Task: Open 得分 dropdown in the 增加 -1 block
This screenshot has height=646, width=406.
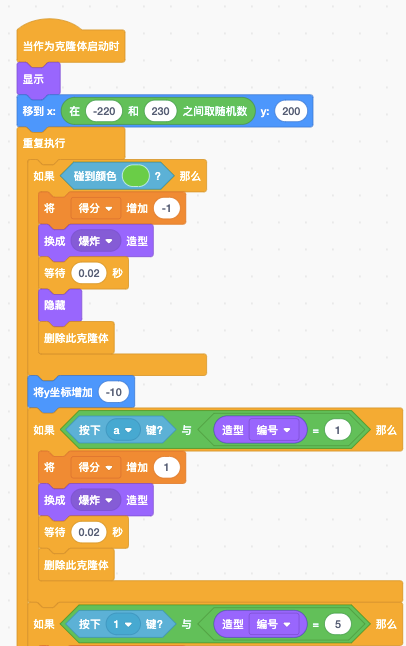Action: [x=96, y=208]
